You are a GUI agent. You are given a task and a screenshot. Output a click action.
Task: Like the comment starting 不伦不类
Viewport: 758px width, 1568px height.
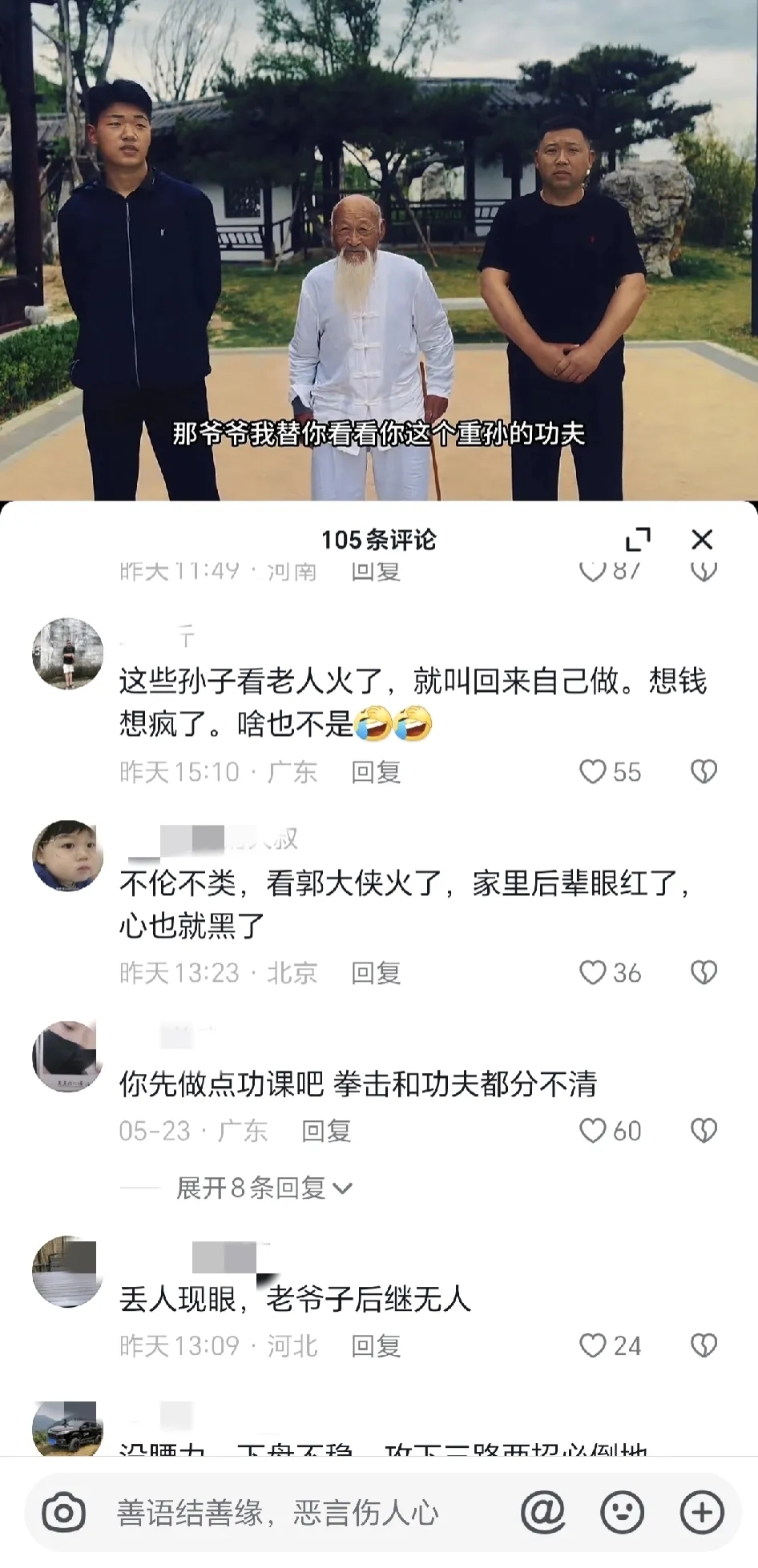click(x=593, y=973)
